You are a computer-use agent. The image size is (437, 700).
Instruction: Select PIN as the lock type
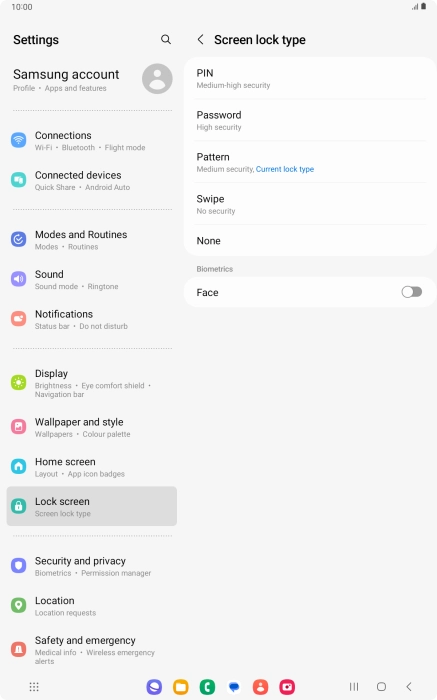click(x=310, y=78)
